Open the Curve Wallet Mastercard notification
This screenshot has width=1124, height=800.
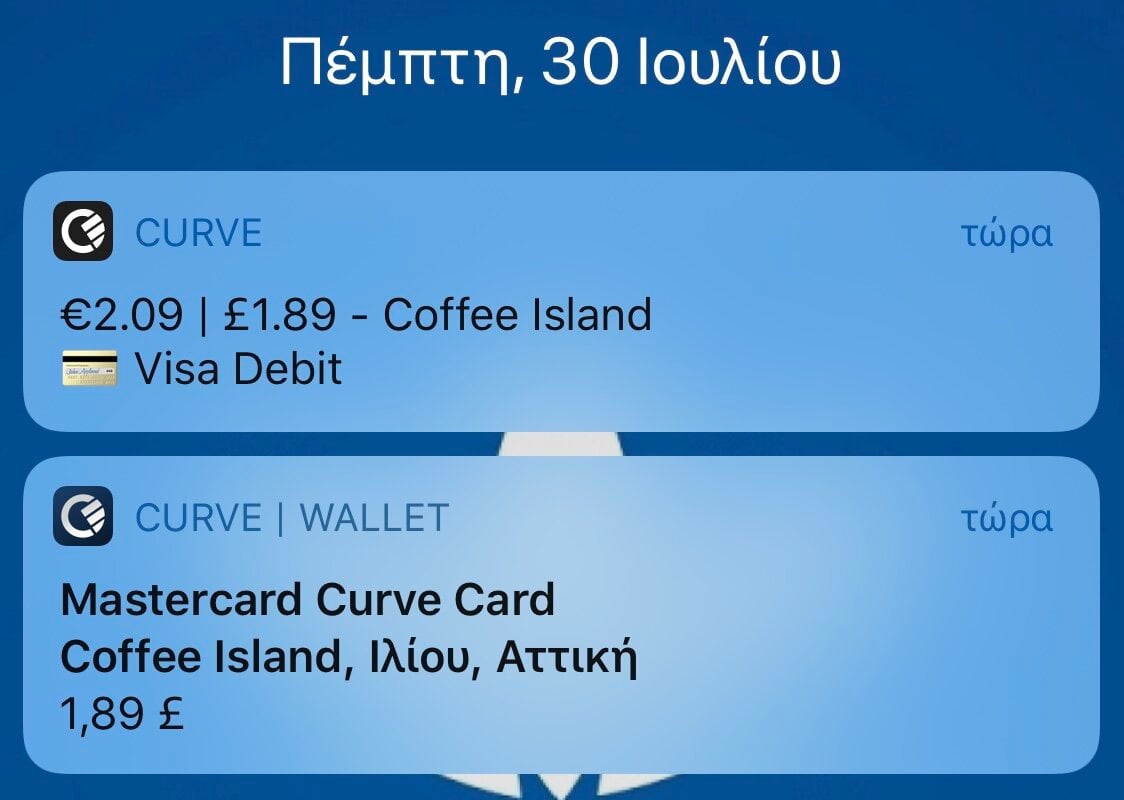(560, 630)
